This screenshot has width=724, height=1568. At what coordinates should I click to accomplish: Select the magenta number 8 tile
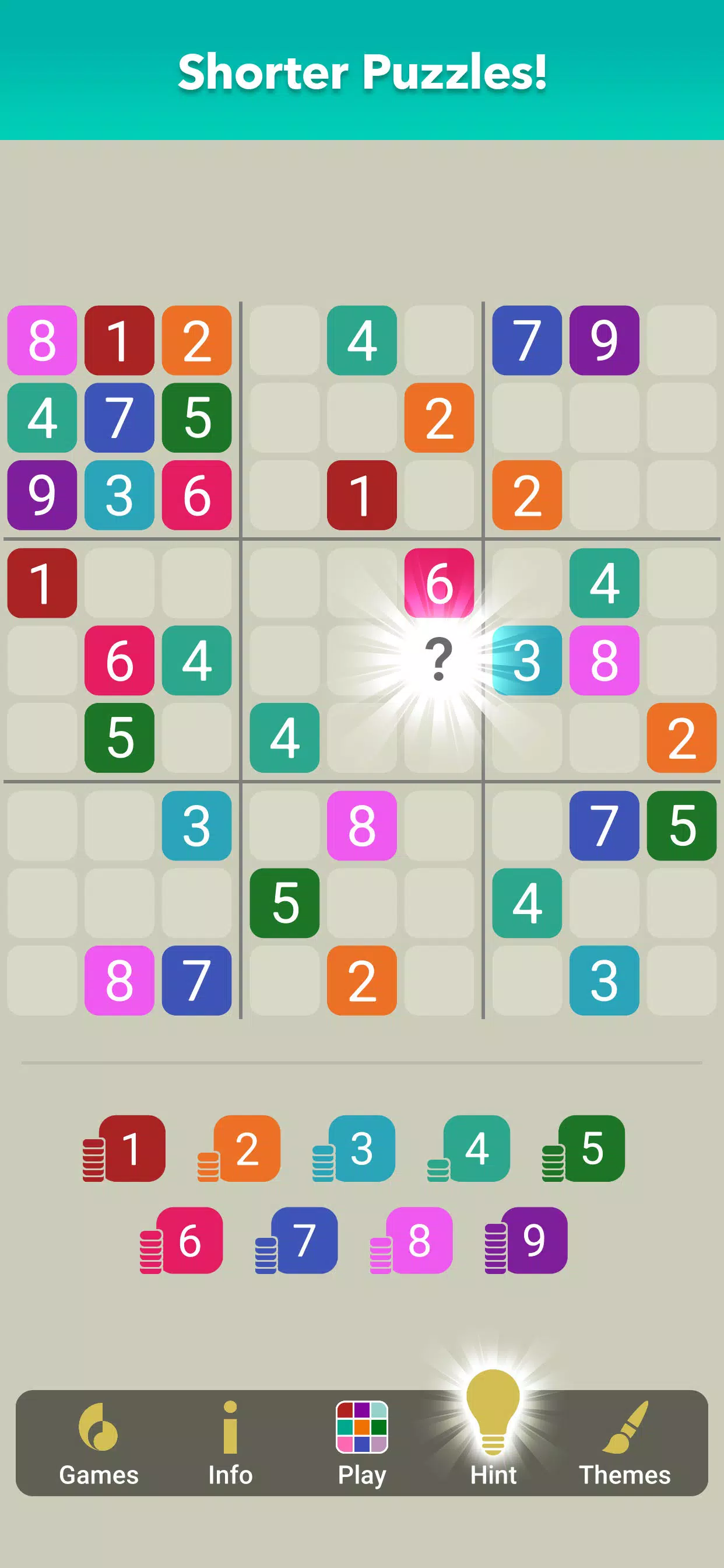click(419, 1241)
